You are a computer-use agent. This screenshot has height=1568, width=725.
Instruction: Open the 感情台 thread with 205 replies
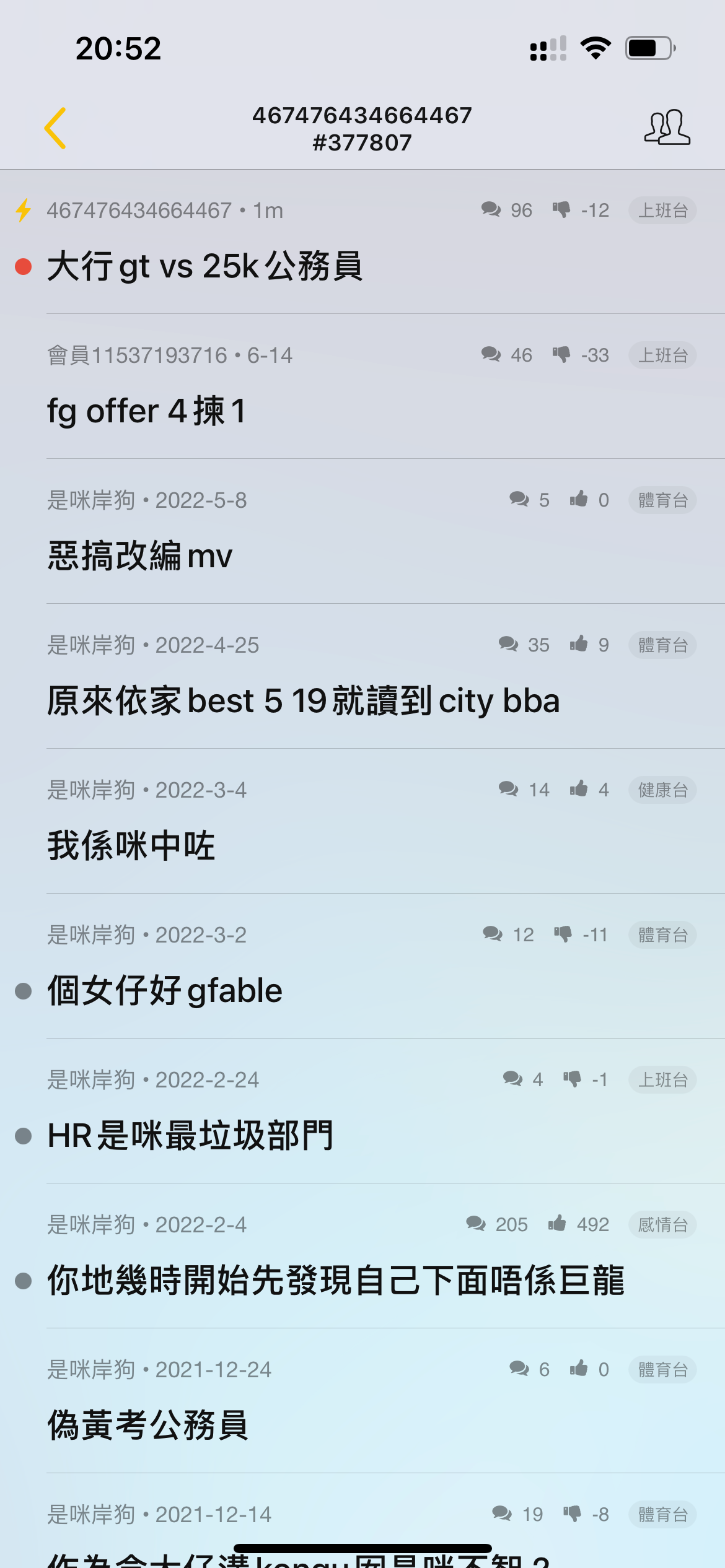click(x=362, y=1256)
